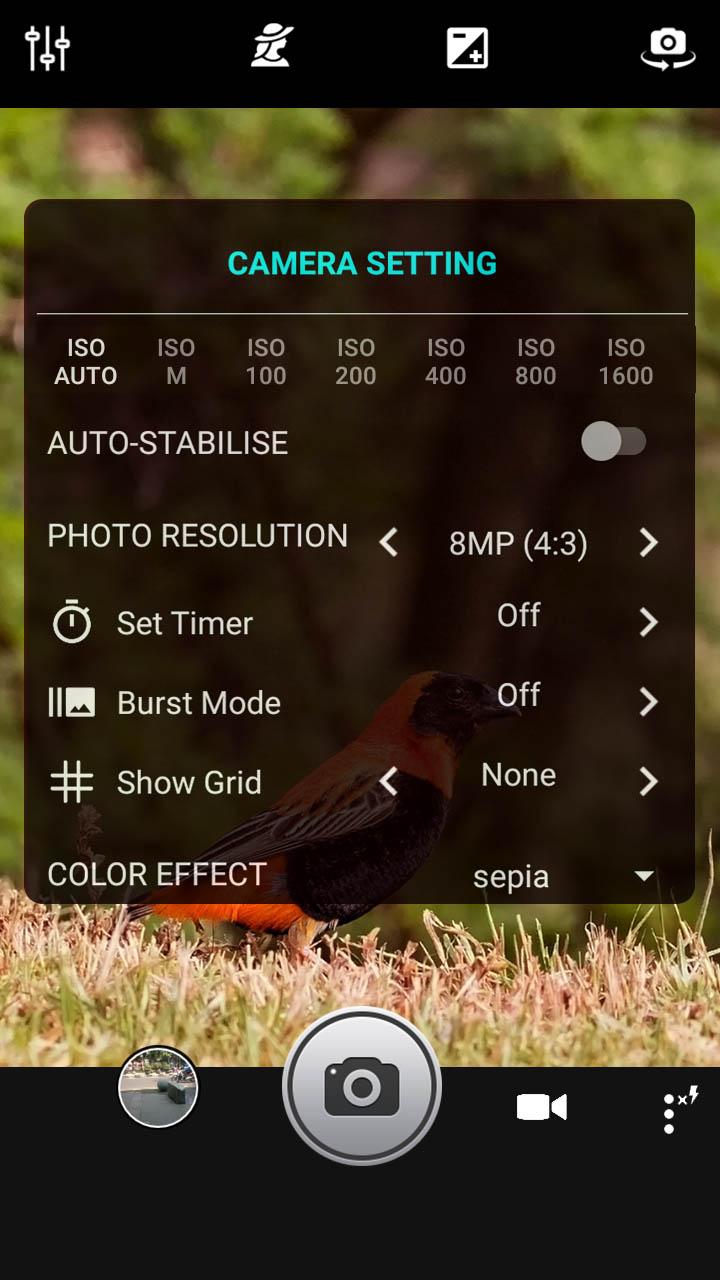Screen dimensions: 720x1280
Task: Open exposure compensation control
Action: pos(467,47)
